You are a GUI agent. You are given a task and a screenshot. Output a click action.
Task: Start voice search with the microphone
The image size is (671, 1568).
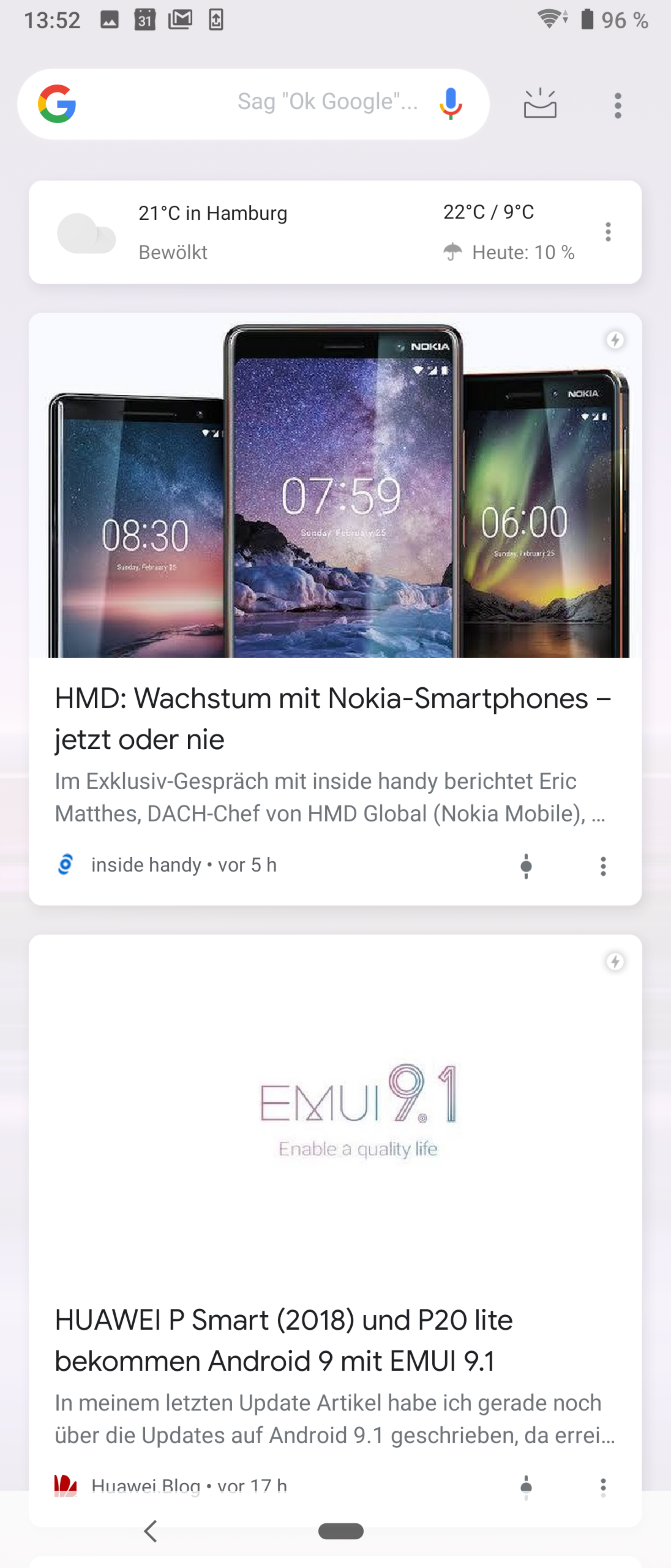click(x=450, y=103)
